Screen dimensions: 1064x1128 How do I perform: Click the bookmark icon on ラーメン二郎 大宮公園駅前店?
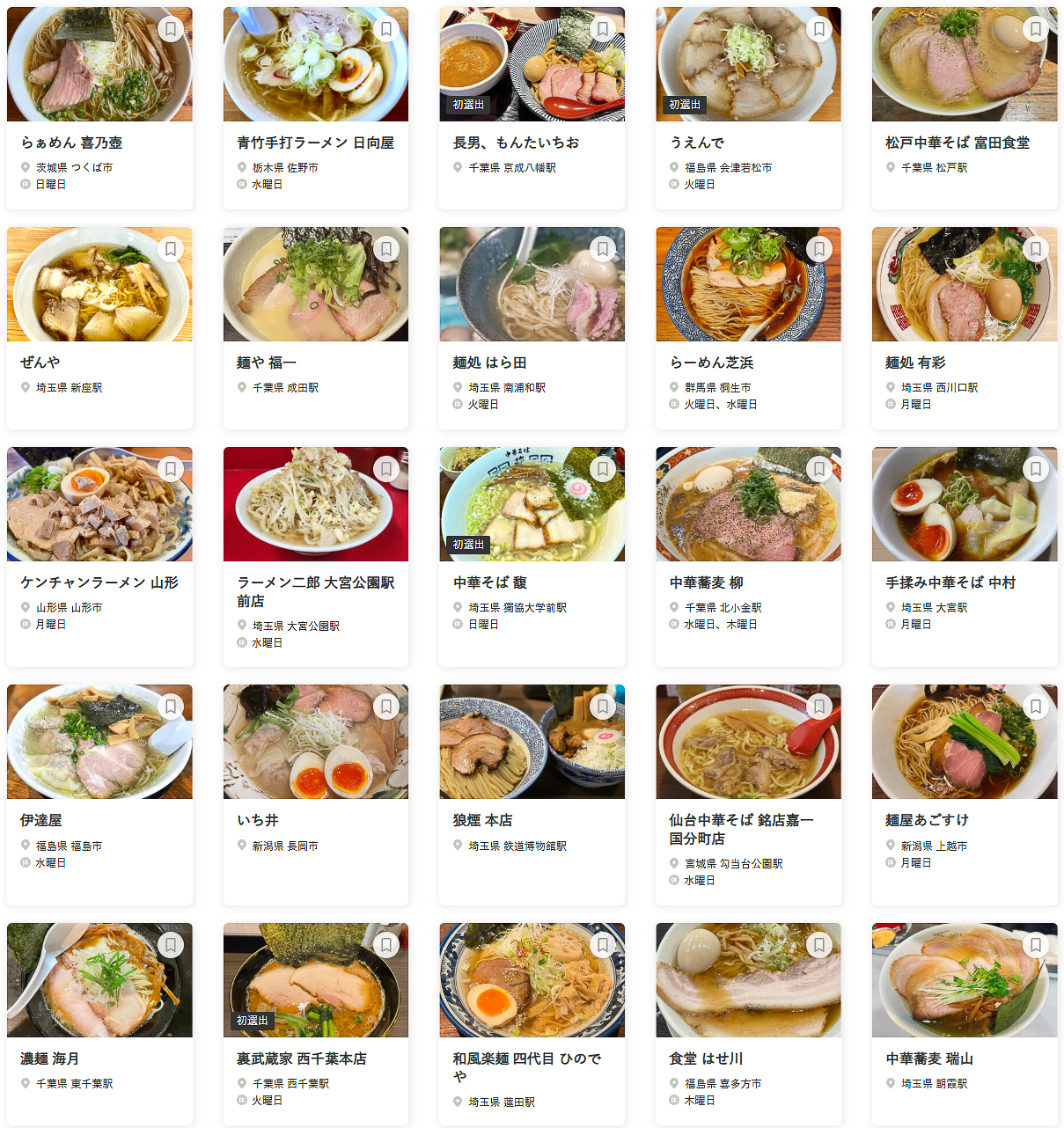[385, 469]
